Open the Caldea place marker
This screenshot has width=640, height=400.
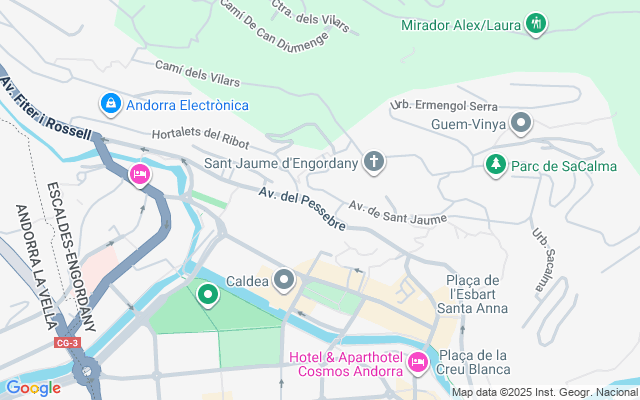284,281
